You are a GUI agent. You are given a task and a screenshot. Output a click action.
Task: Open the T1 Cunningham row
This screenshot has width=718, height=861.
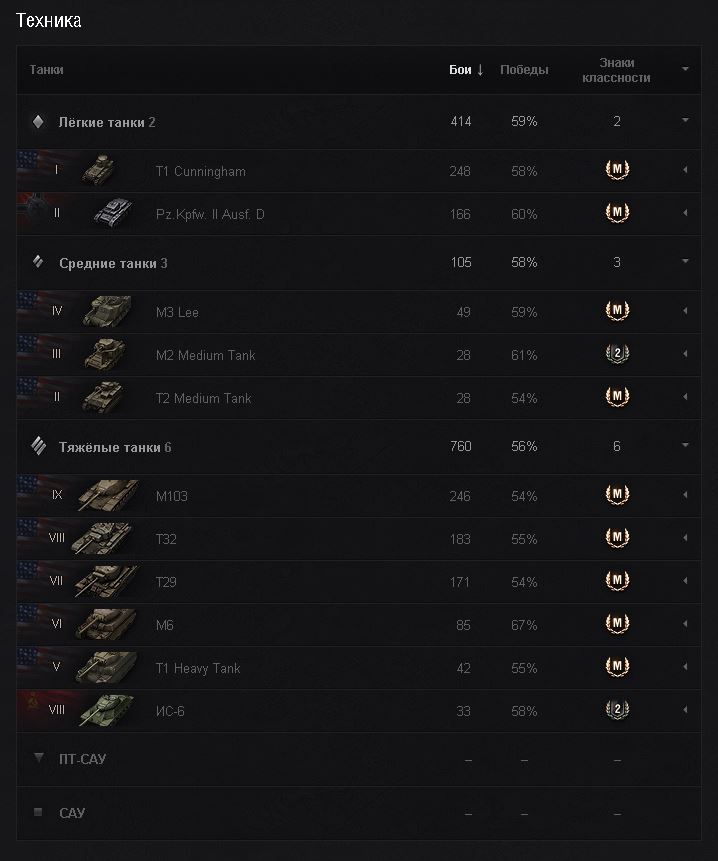200,171
